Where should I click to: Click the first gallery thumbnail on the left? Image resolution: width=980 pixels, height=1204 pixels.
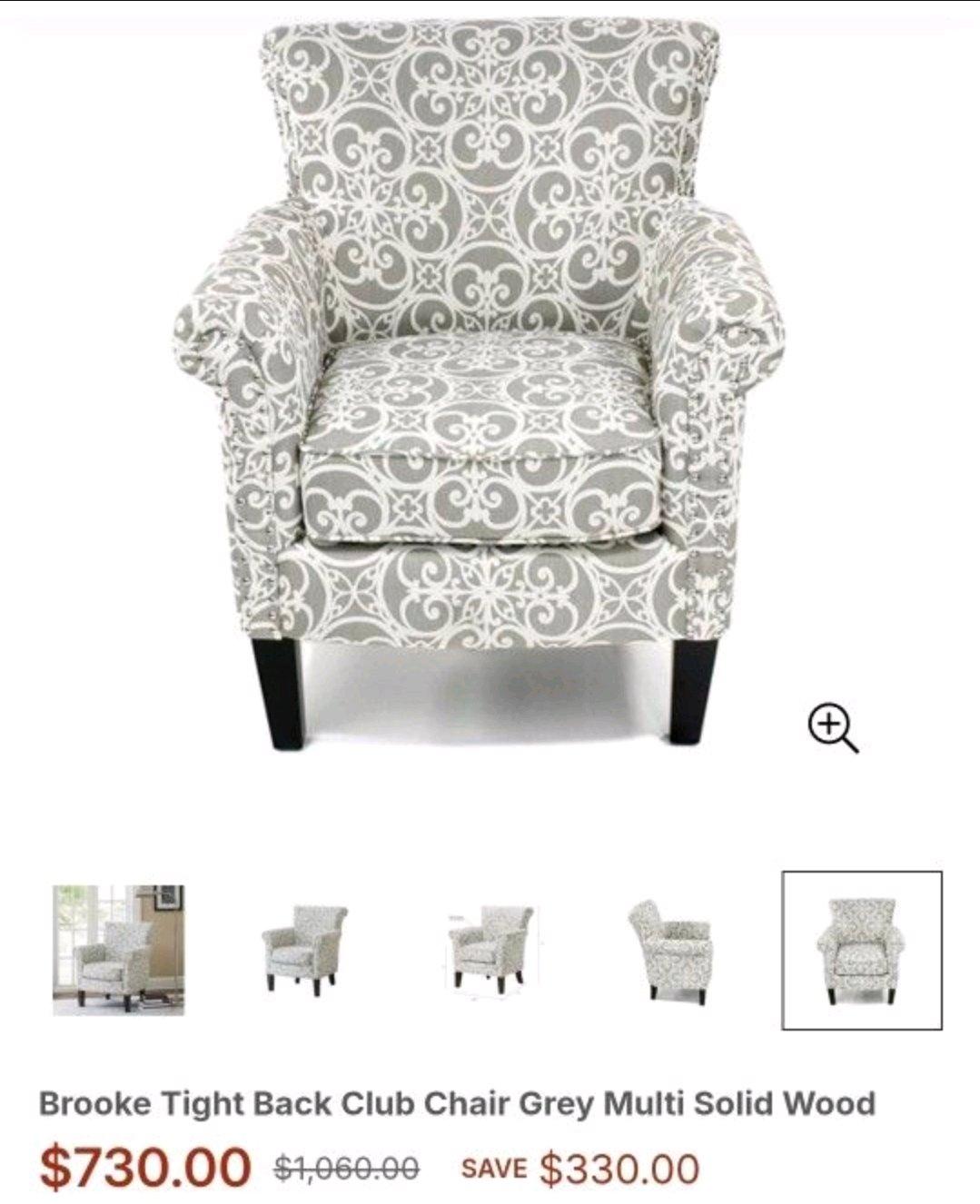point(119,952)
